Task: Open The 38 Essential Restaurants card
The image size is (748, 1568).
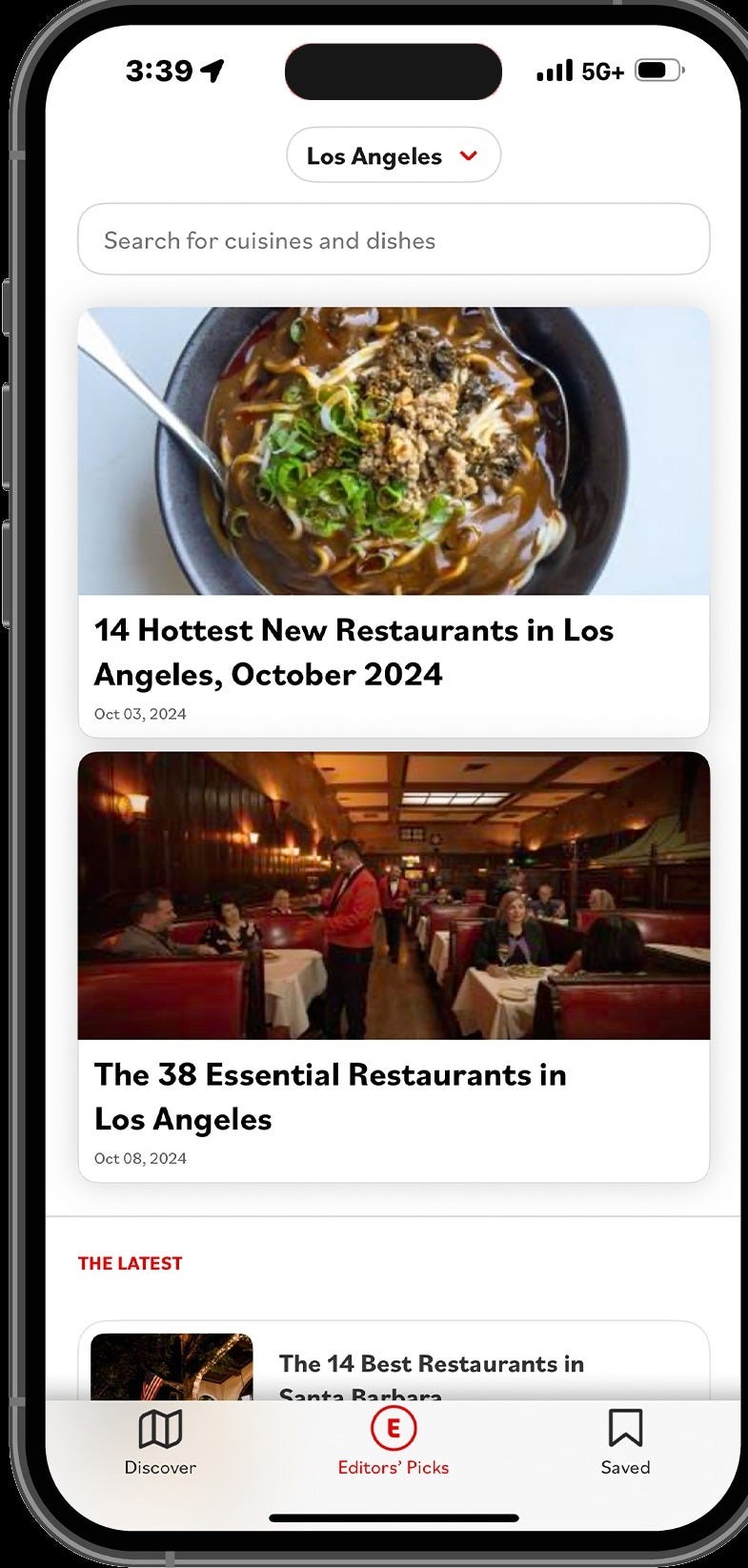Action: click(x=394, y=967)
